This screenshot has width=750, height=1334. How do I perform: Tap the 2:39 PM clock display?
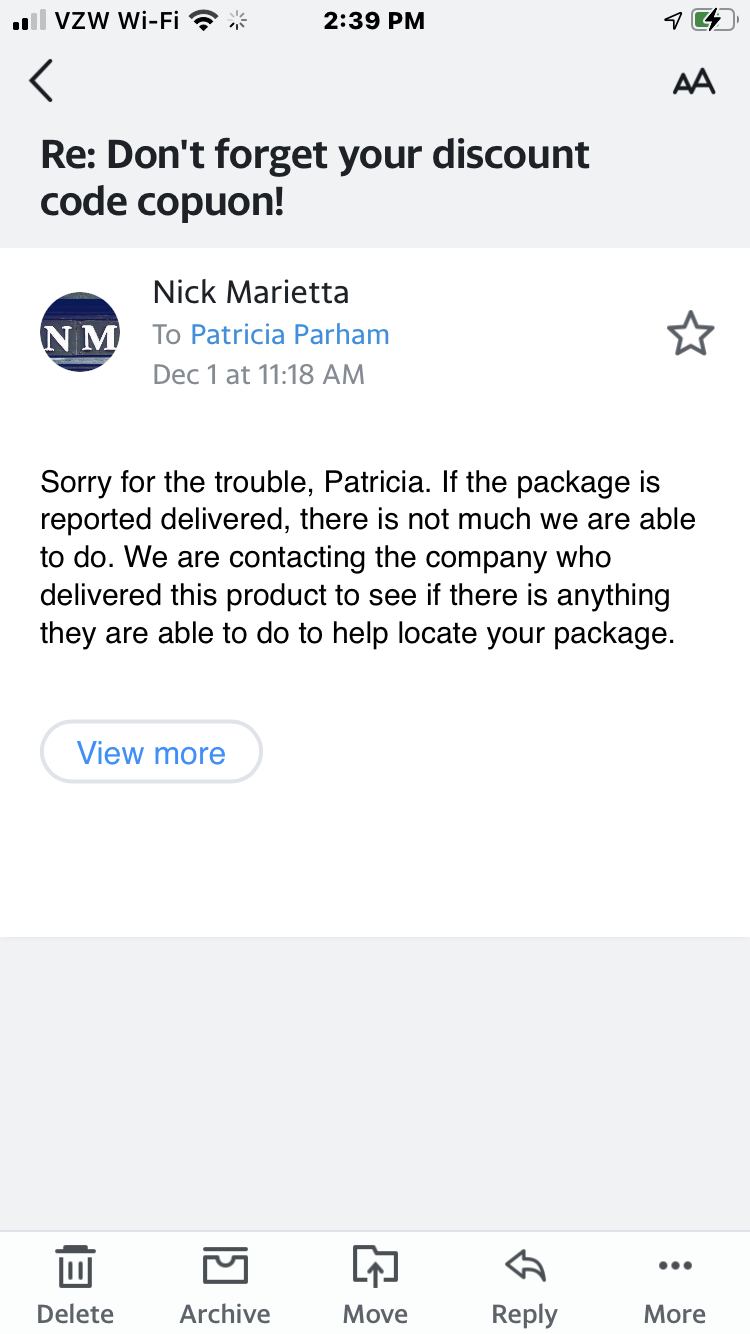374,19
